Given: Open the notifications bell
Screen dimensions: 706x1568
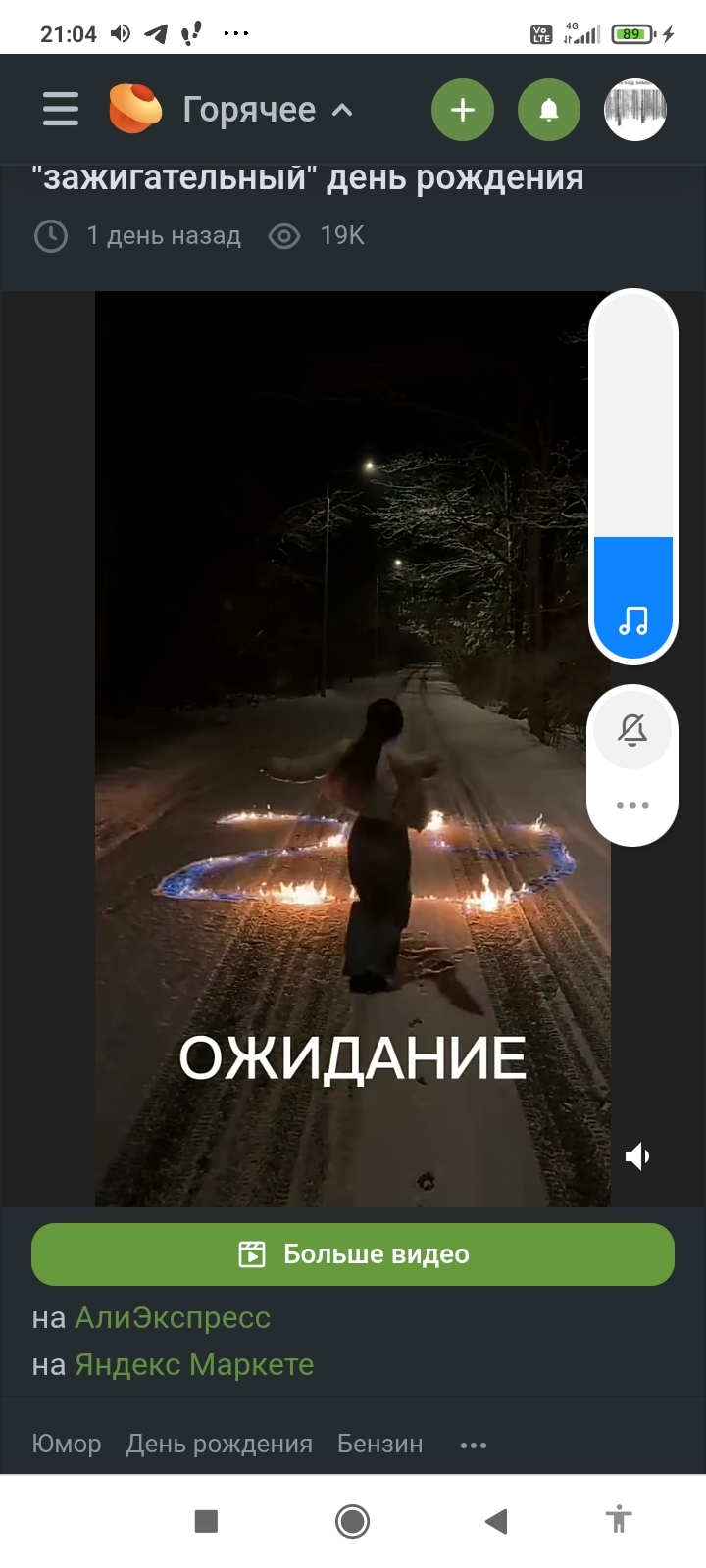Looking at the screenshot, I should click(x=549, y=110).
